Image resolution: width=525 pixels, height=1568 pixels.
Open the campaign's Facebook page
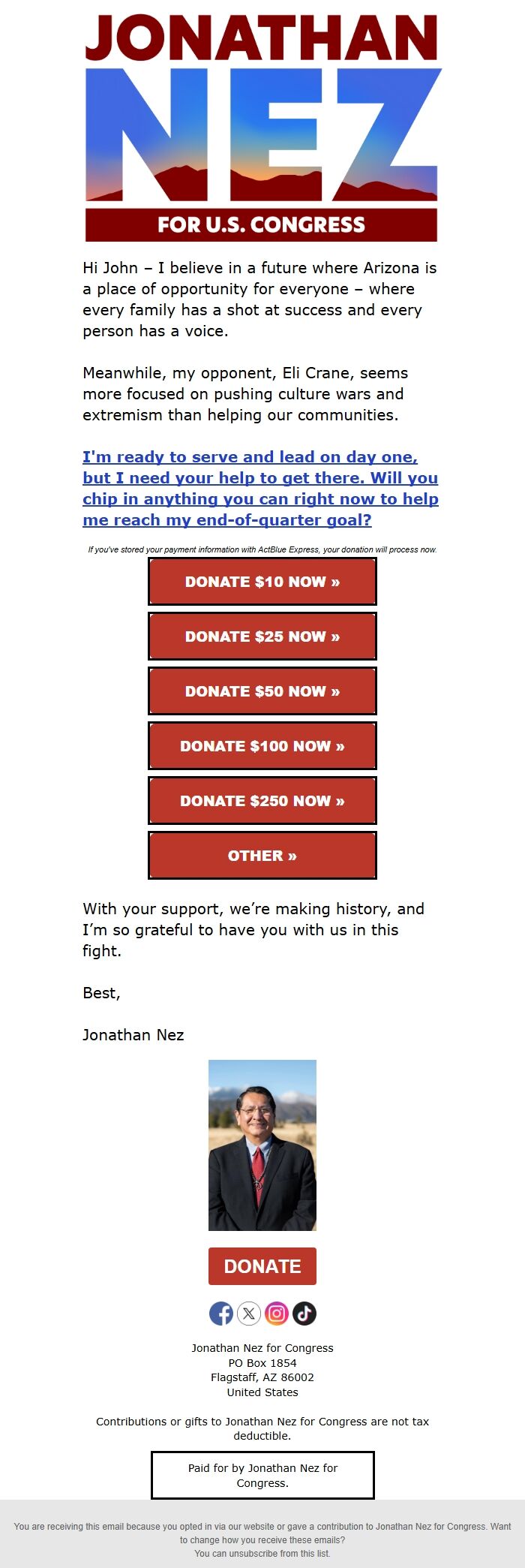(x=221, y=1314)
